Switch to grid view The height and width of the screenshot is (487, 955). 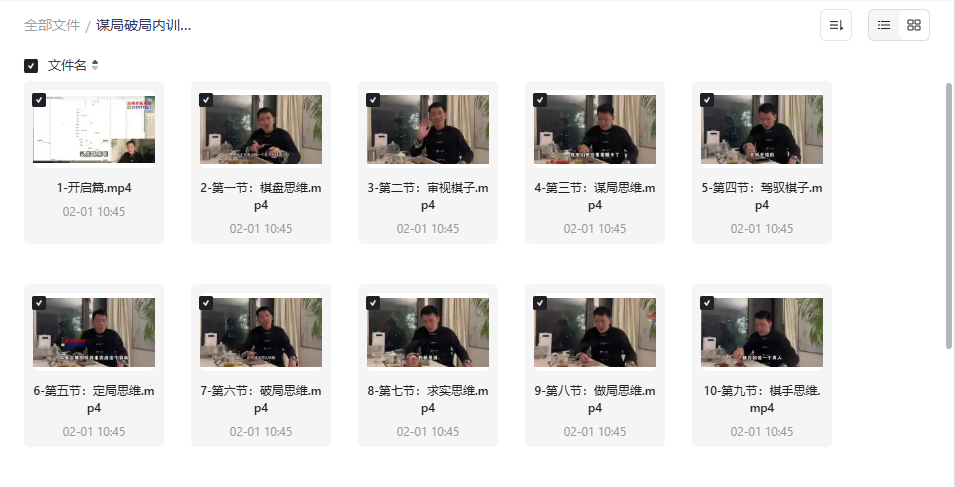(914, 25)
